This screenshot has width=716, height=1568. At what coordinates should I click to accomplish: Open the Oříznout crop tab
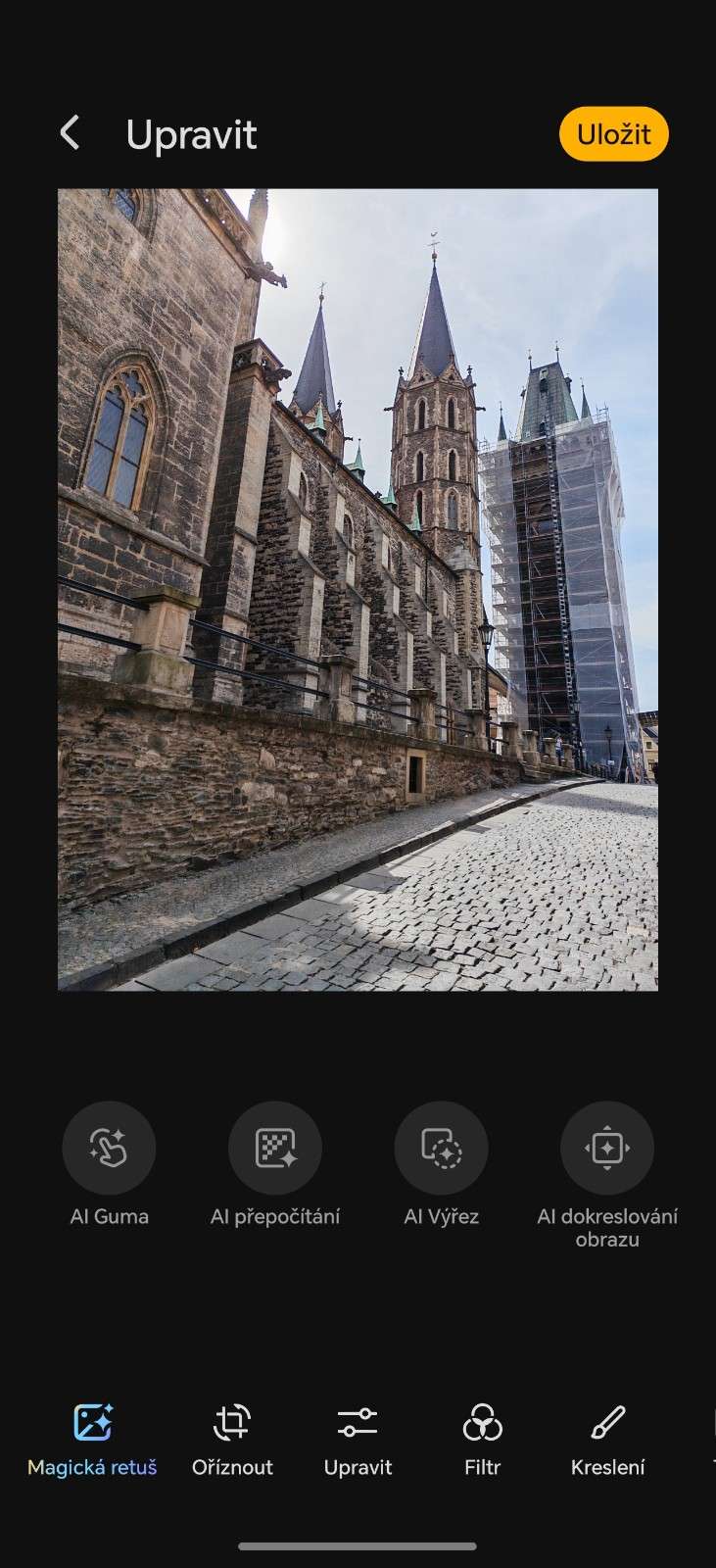point(232,1440)
